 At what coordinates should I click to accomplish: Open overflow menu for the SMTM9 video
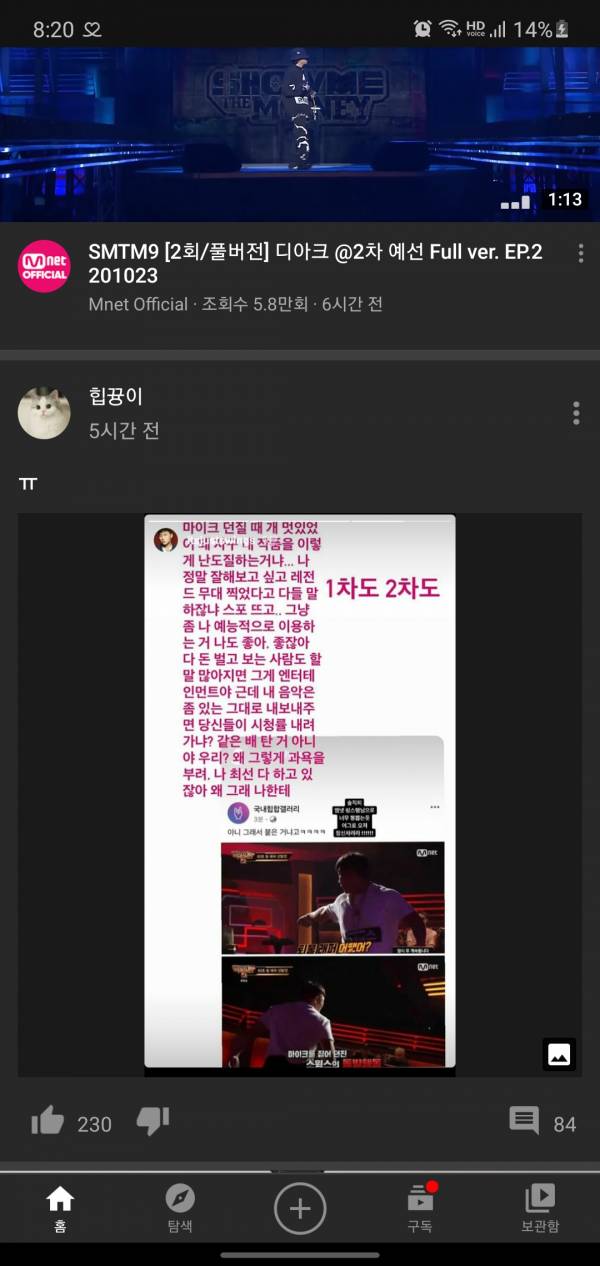pos(580,254)
